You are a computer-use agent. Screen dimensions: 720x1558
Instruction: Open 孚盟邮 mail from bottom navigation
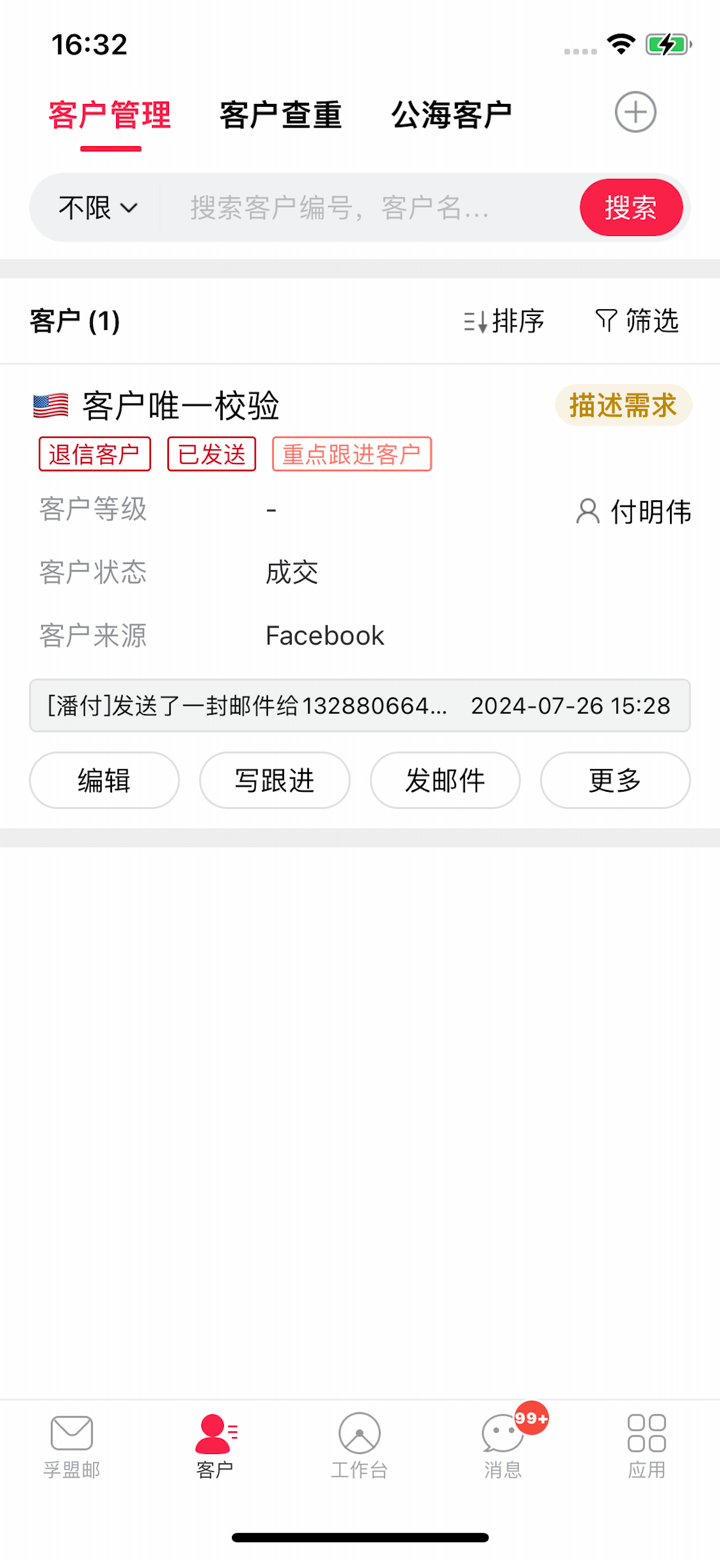71,1443
